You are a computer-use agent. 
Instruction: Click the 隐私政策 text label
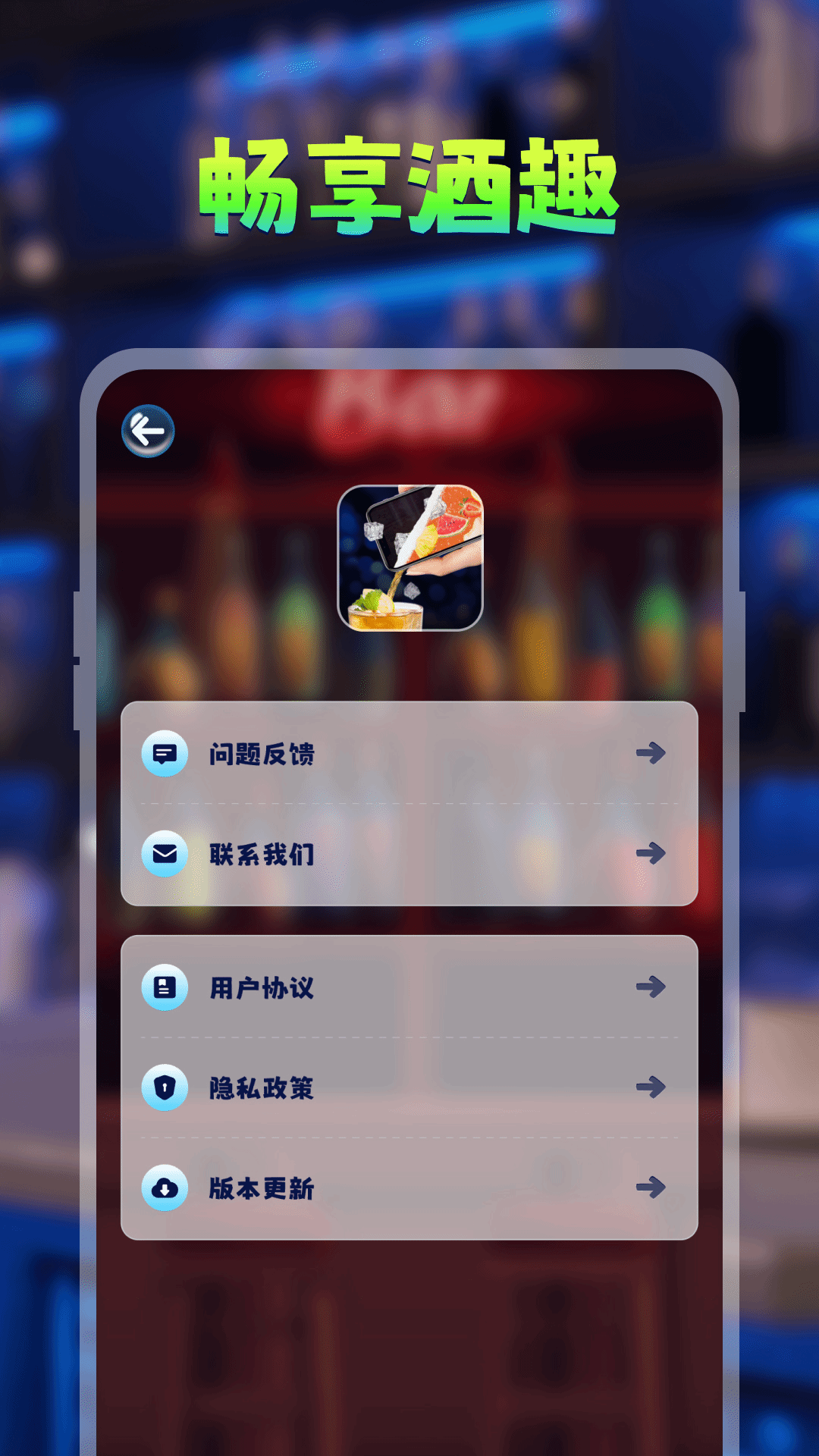[261, 1089]
